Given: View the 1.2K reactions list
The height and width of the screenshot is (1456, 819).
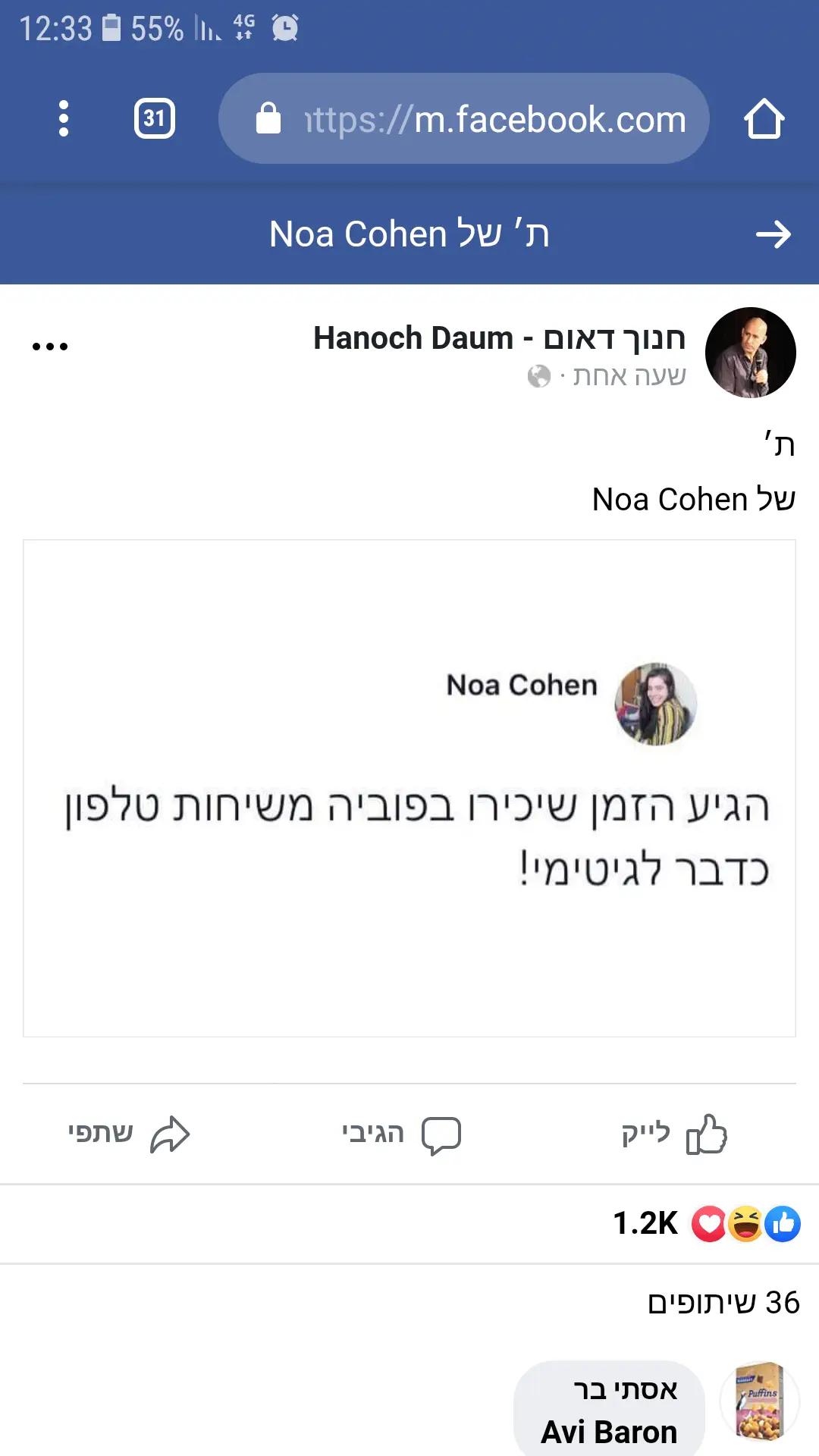Looking at the screenshot, I should (x=707, y=1223).
